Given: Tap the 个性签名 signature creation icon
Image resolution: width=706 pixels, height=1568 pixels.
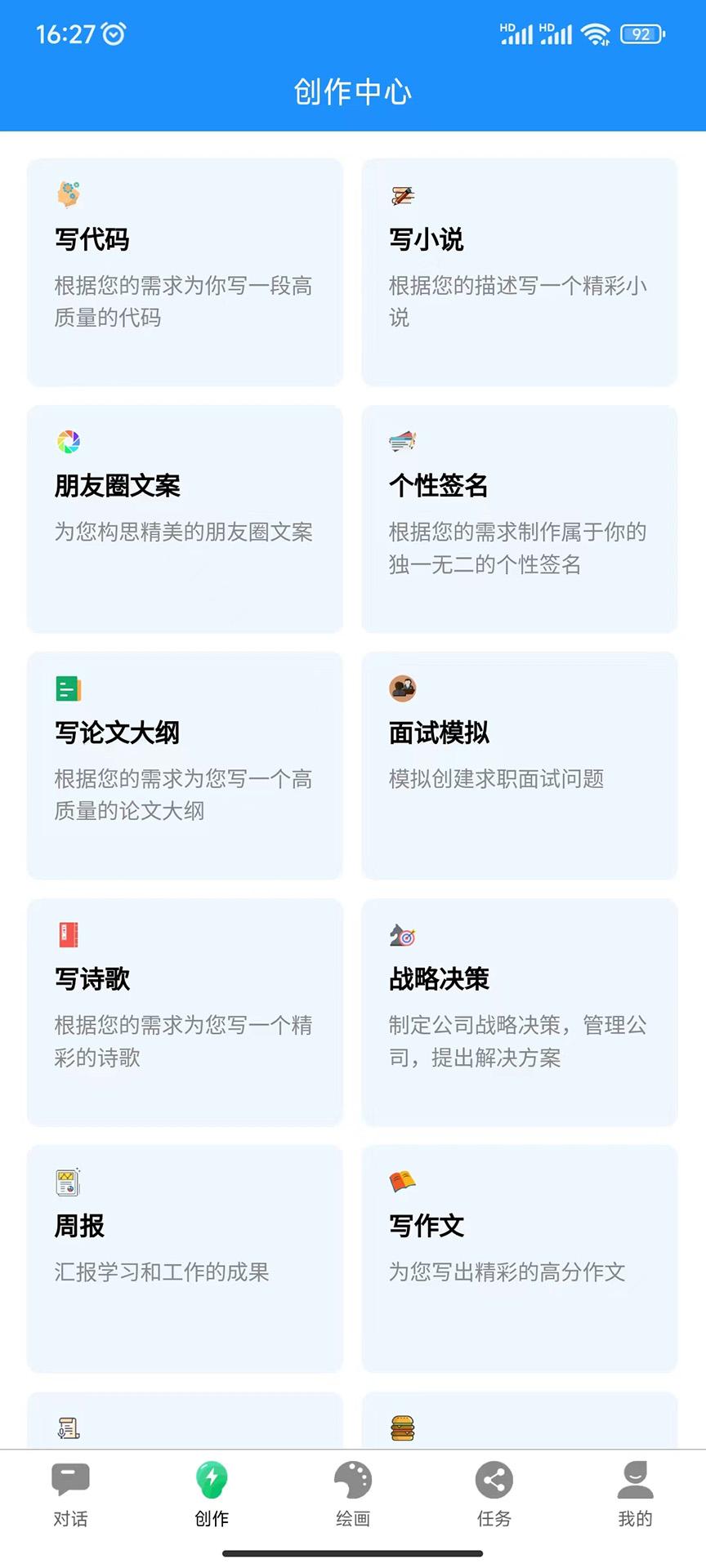Looking at the screenshot, I should [404, 441].
